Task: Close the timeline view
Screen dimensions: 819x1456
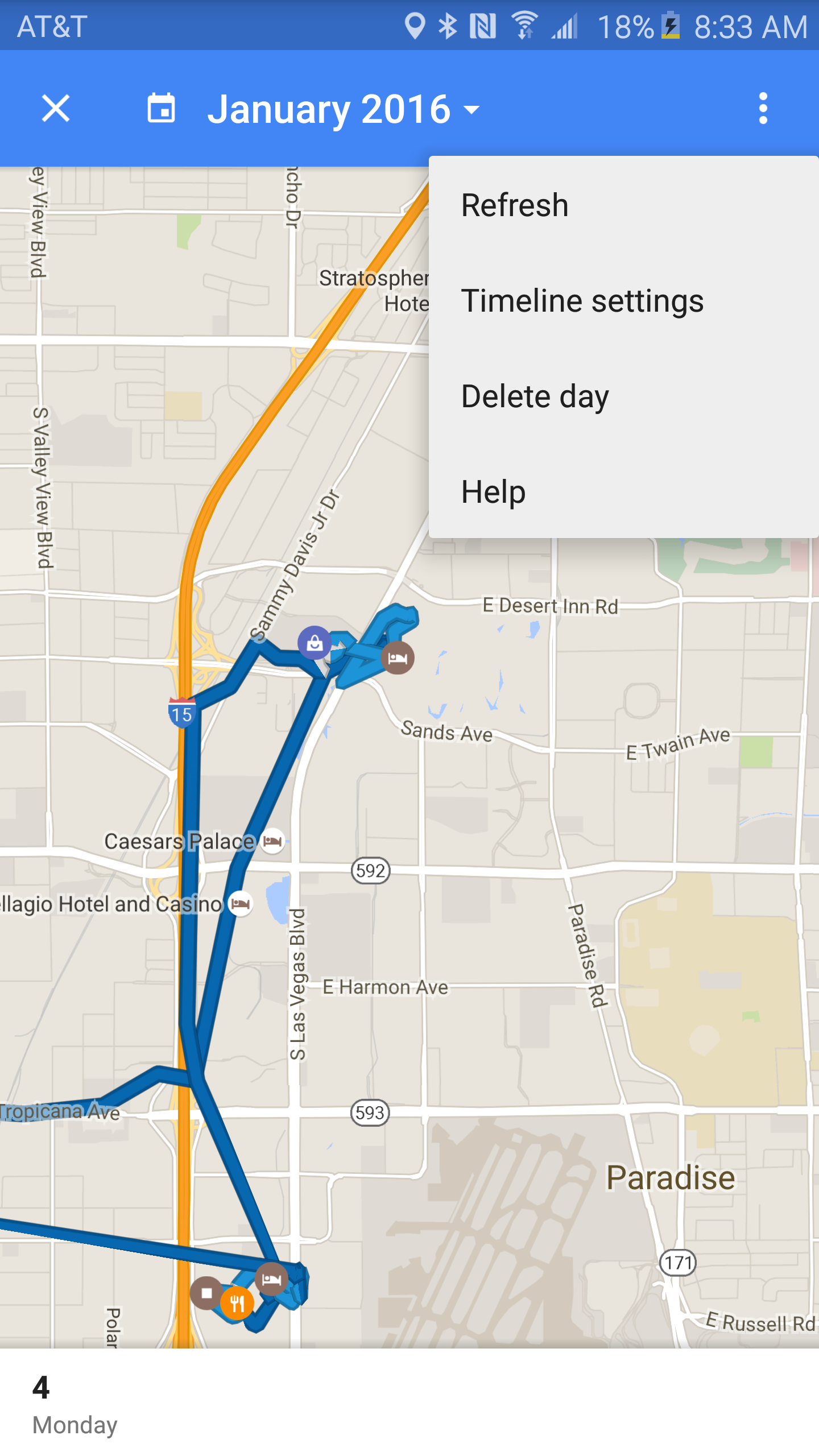Action: pos(56,108)
